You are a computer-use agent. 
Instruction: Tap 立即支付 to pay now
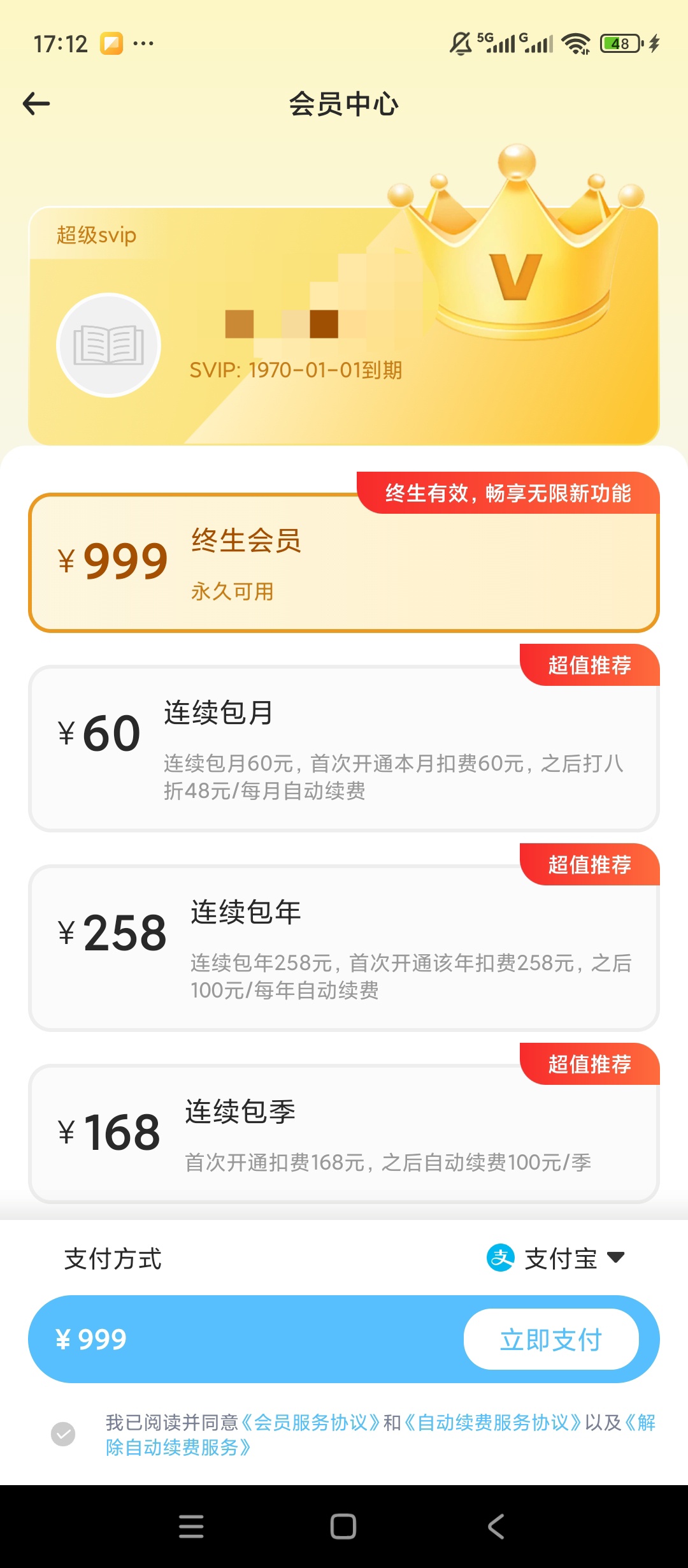click(551, 1339)
